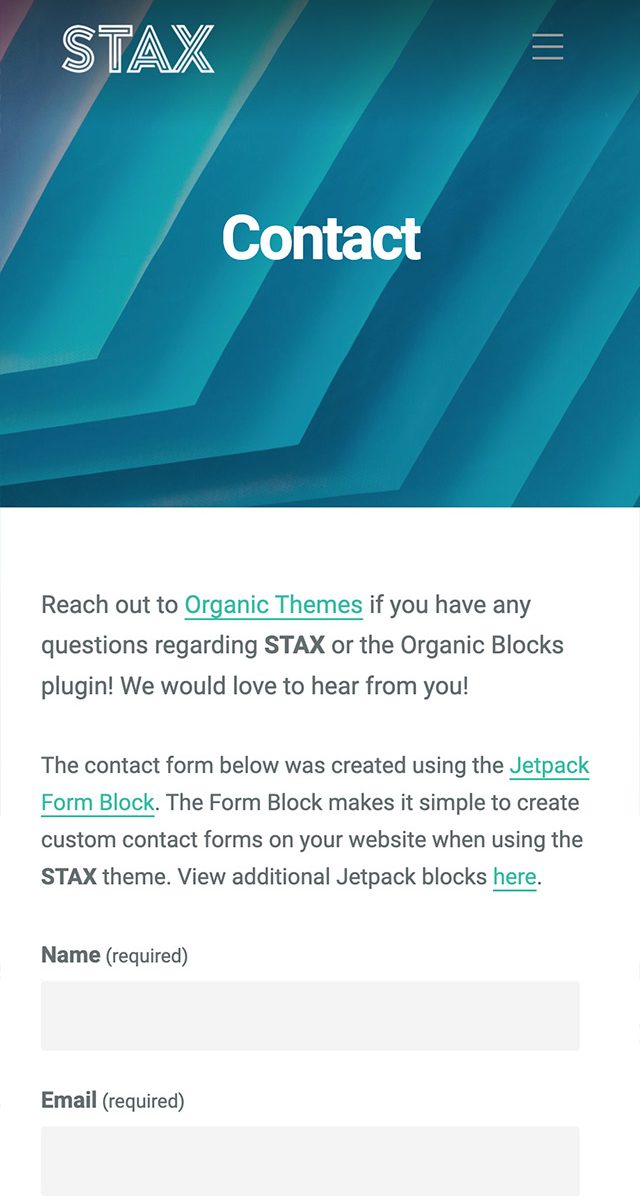Open the Organic Themes link
This screenshot has width=640, height=1200.
(x=274, y=605)
